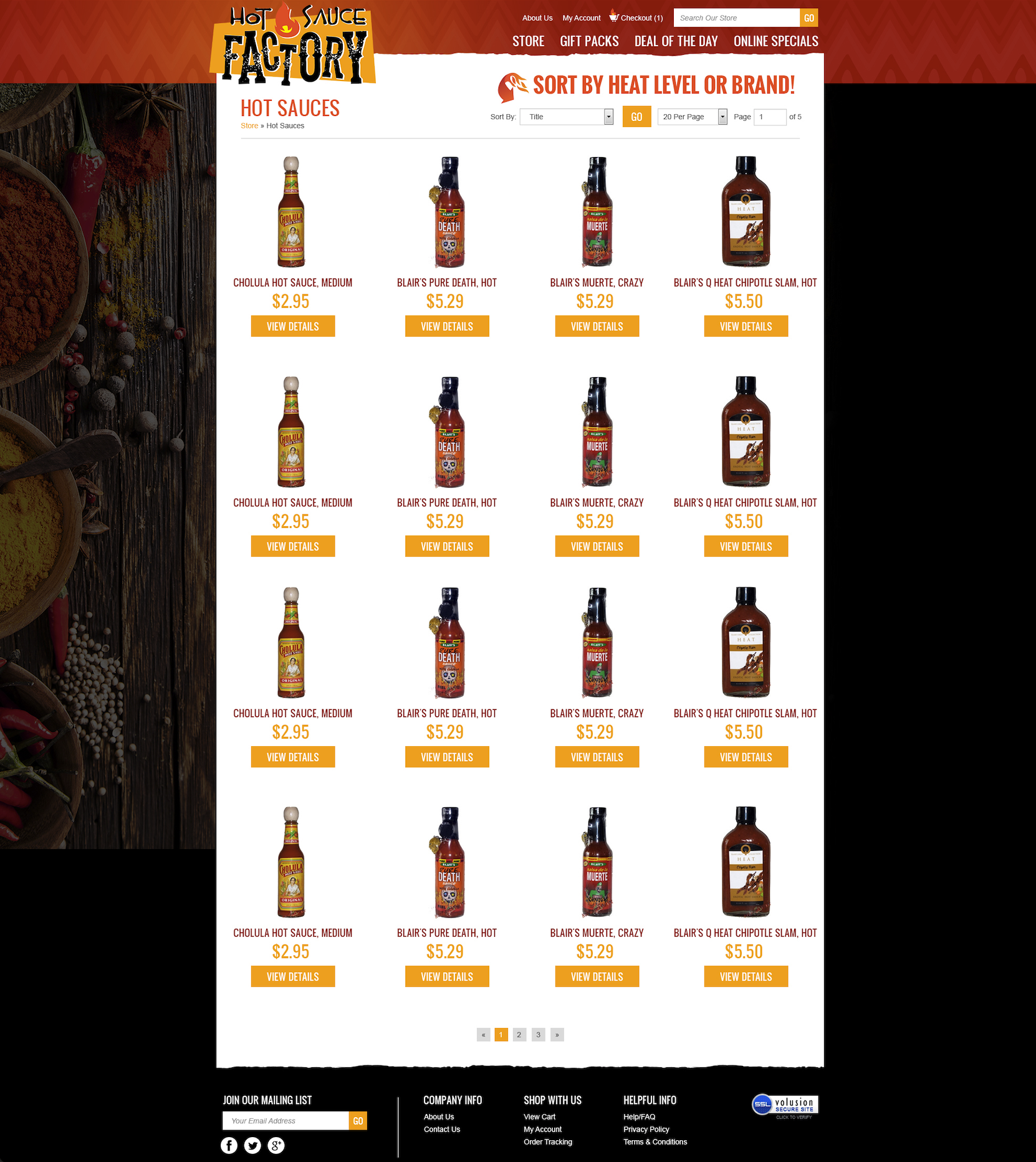Screen dimensions: 1036x1162
Task: Follow the Store breadcrumb link
Action: coord(249,126)
